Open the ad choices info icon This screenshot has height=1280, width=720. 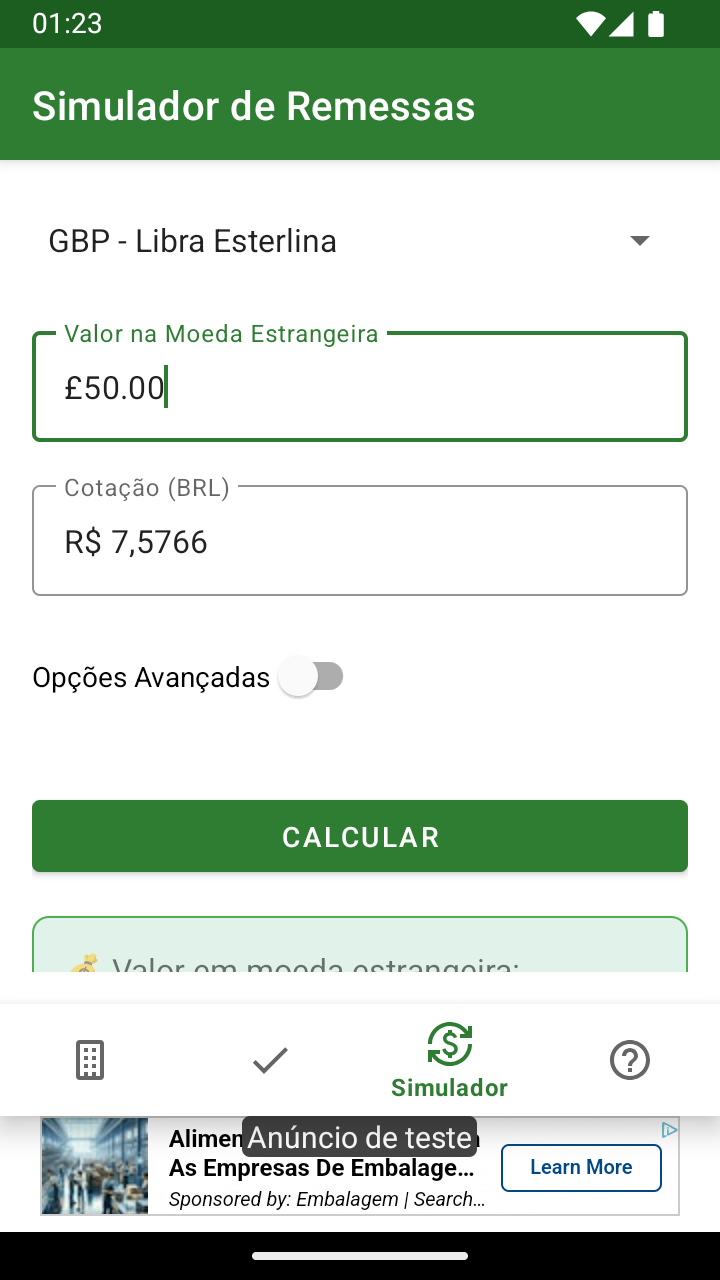[669, 1129]
